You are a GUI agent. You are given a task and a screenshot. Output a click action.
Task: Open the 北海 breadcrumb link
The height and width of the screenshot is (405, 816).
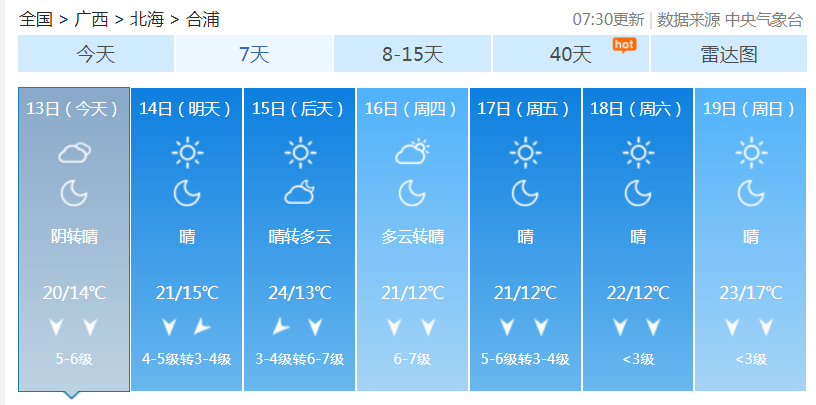(x=148, y=19)
